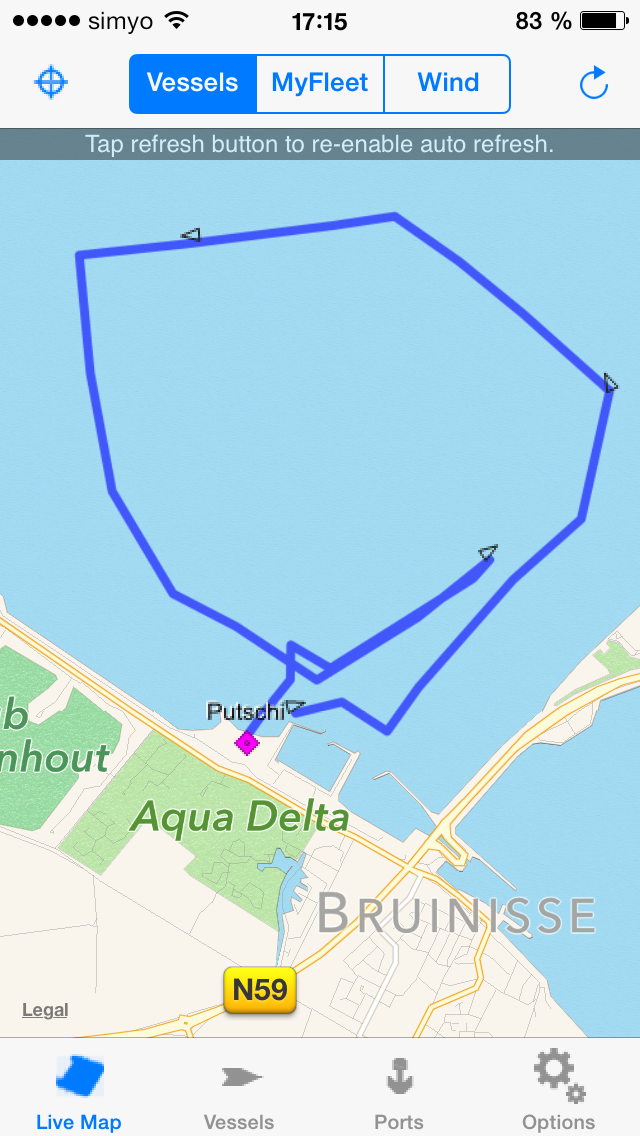Screen dimensions: 640x1136
Task: Switch to the MyFleet segment
Action: pos(320,83)
